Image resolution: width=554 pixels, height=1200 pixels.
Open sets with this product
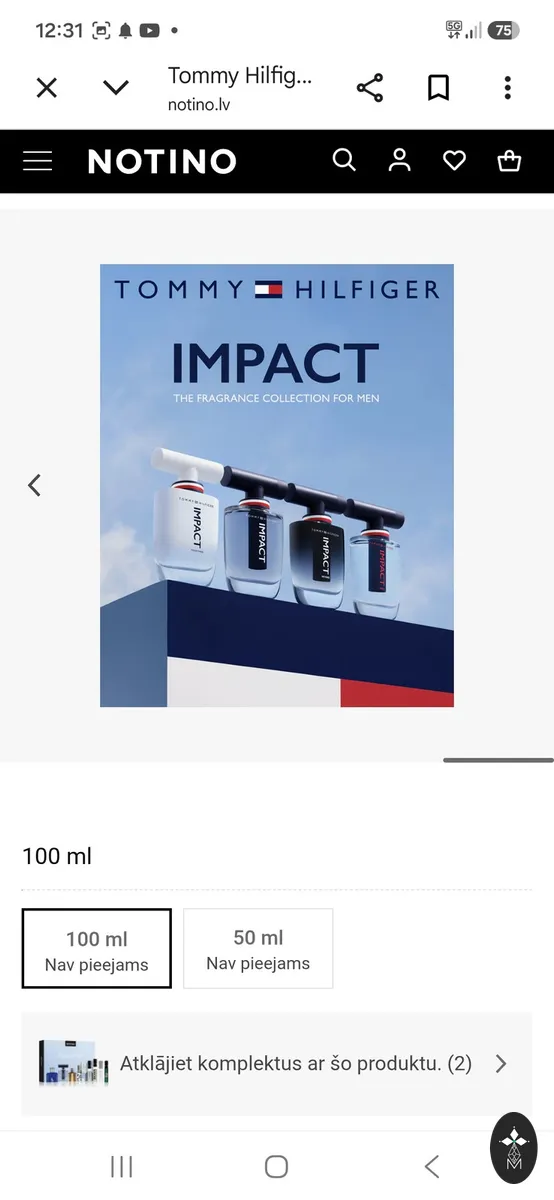click(277, 1063)
